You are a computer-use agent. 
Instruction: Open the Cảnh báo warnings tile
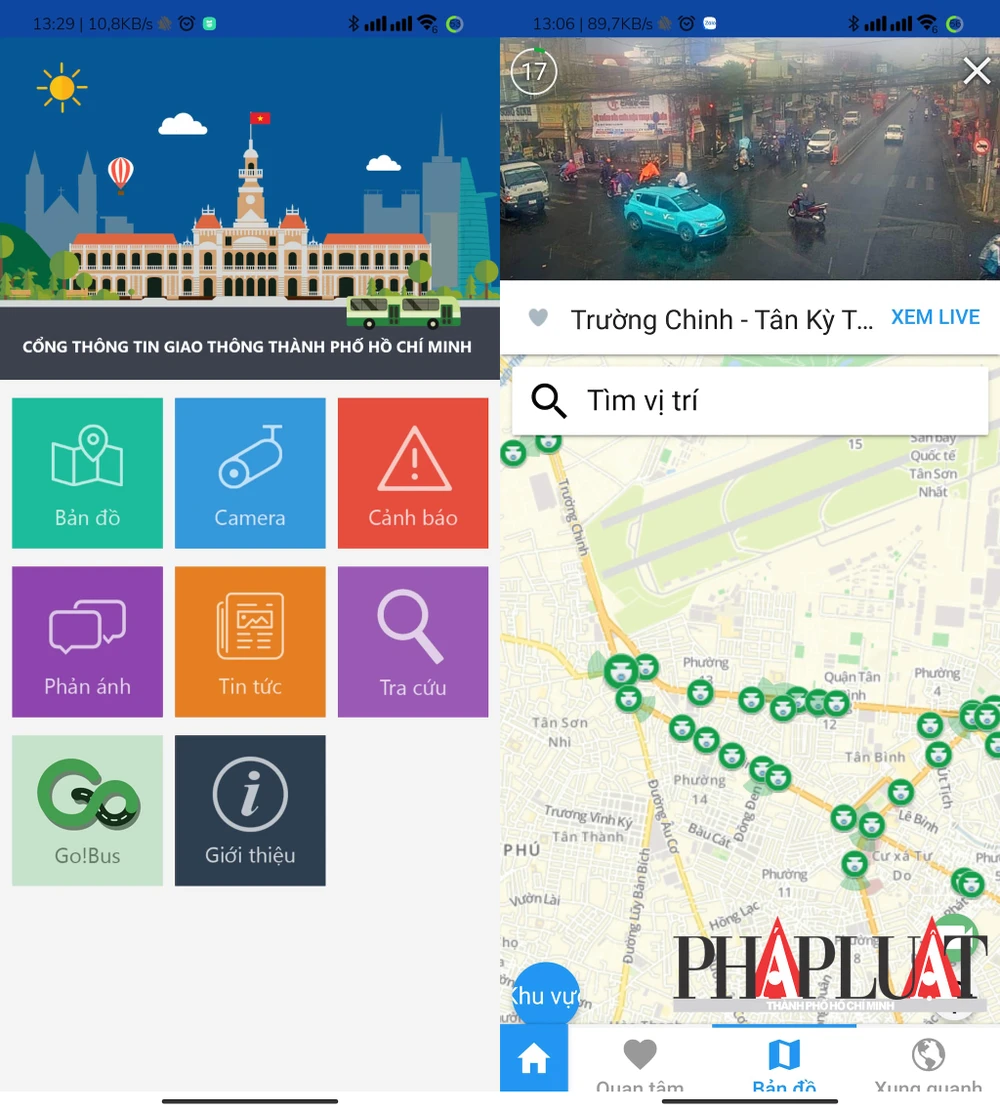413,473
